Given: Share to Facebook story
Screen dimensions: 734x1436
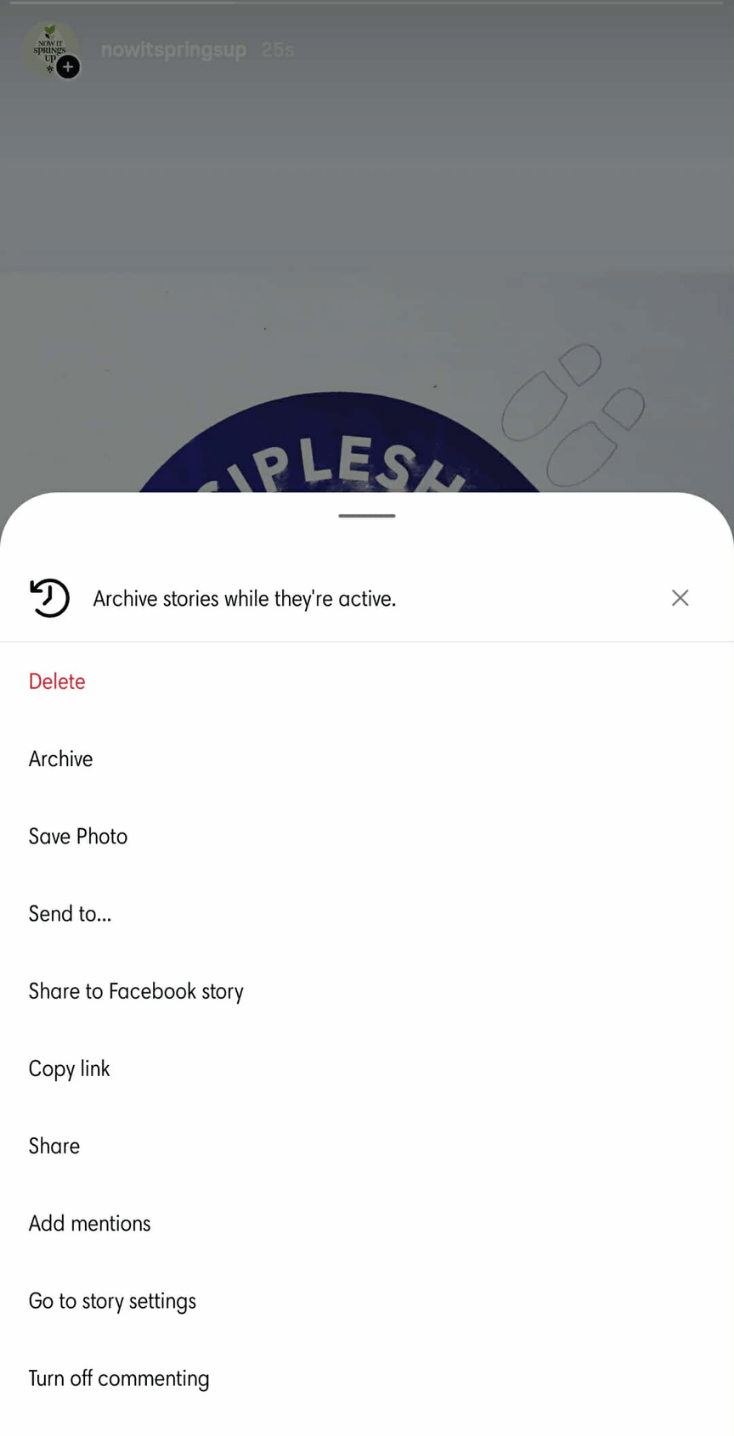Looking at the screenshot, I should point(136,991).
